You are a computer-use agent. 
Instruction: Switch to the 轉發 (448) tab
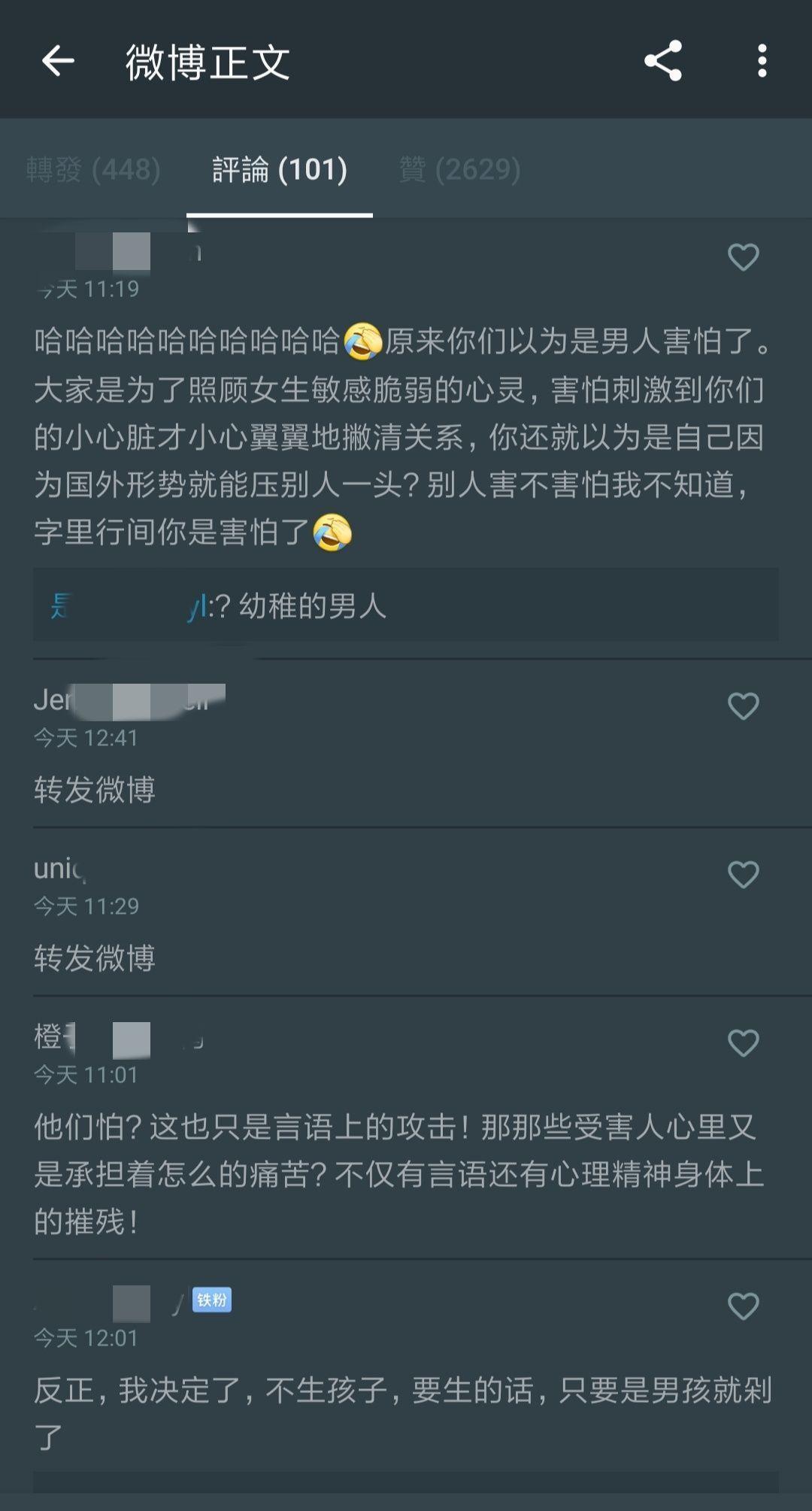point(93,169)
